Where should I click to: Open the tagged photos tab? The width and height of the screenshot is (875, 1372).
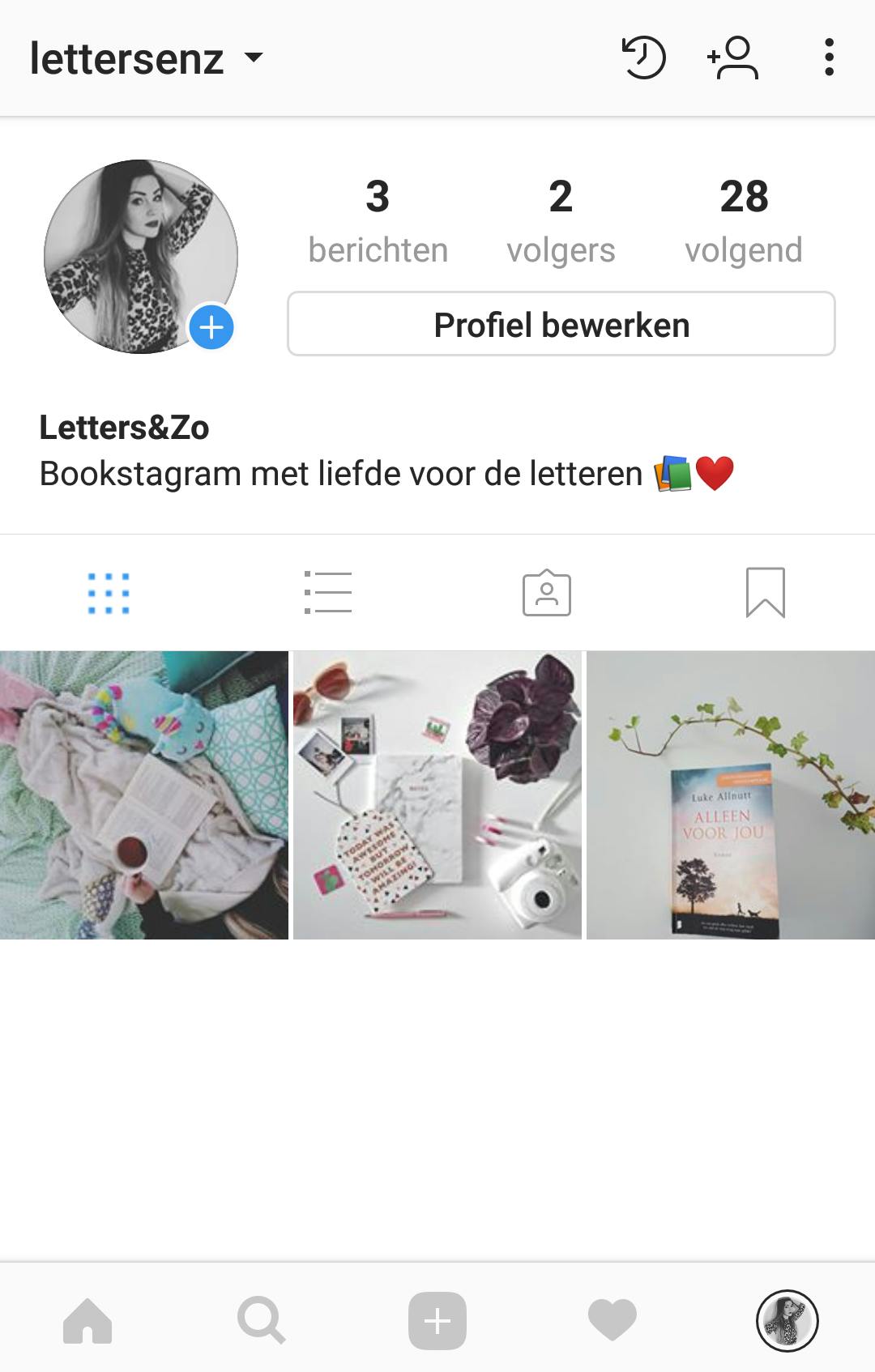tap(547, 593)
